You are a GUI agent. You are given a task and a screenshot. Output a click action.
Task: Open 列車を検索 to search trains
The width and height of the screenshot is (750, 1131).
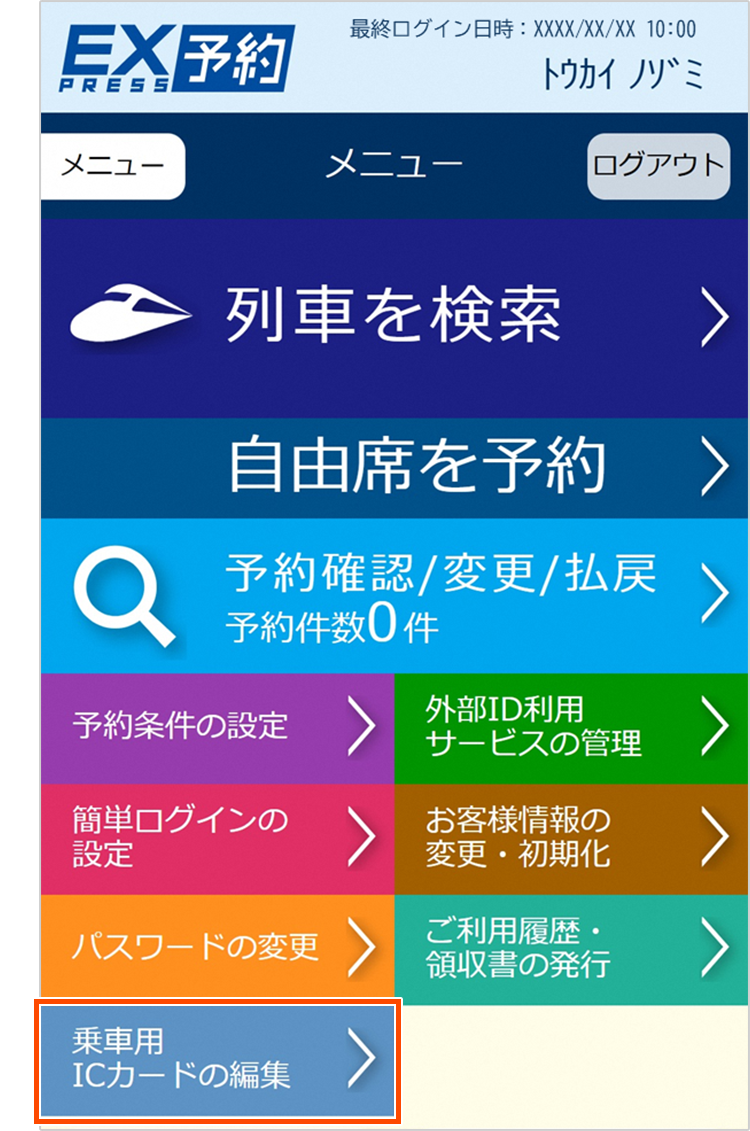click(394, 318)
